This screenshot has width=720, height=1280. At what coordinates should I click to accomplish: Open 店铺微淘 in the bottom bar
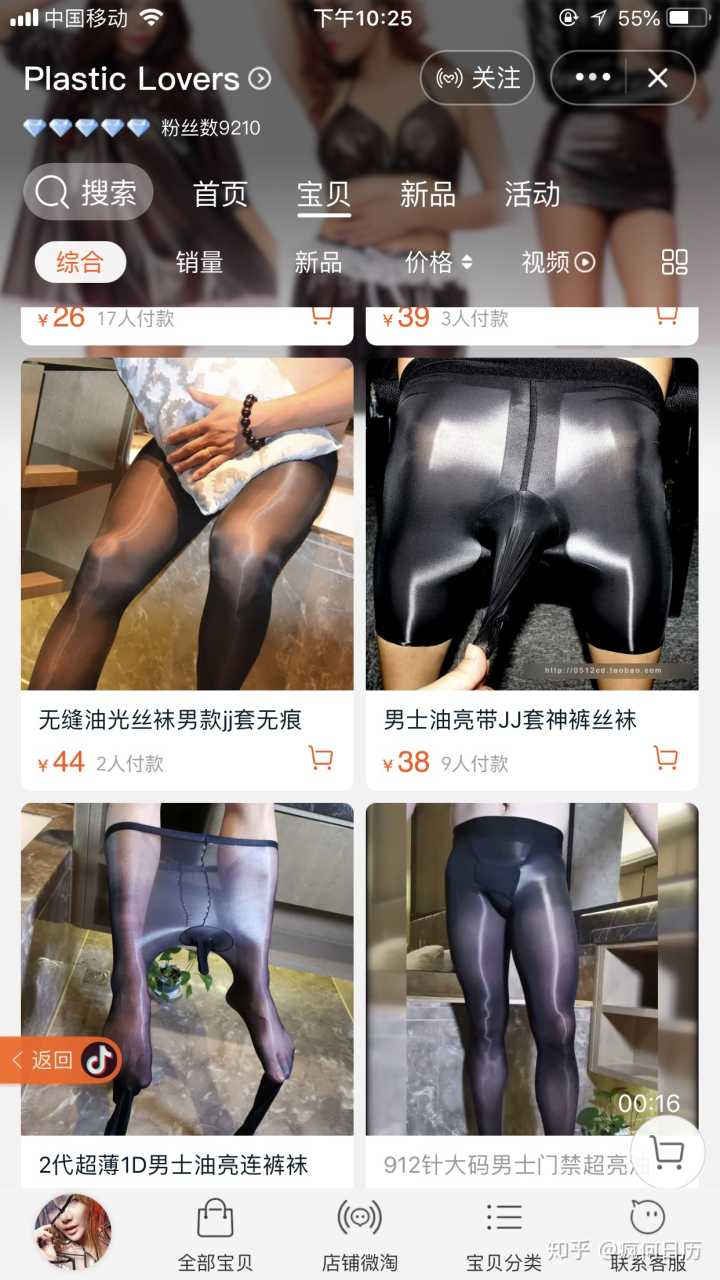(x=360, y=1235)
